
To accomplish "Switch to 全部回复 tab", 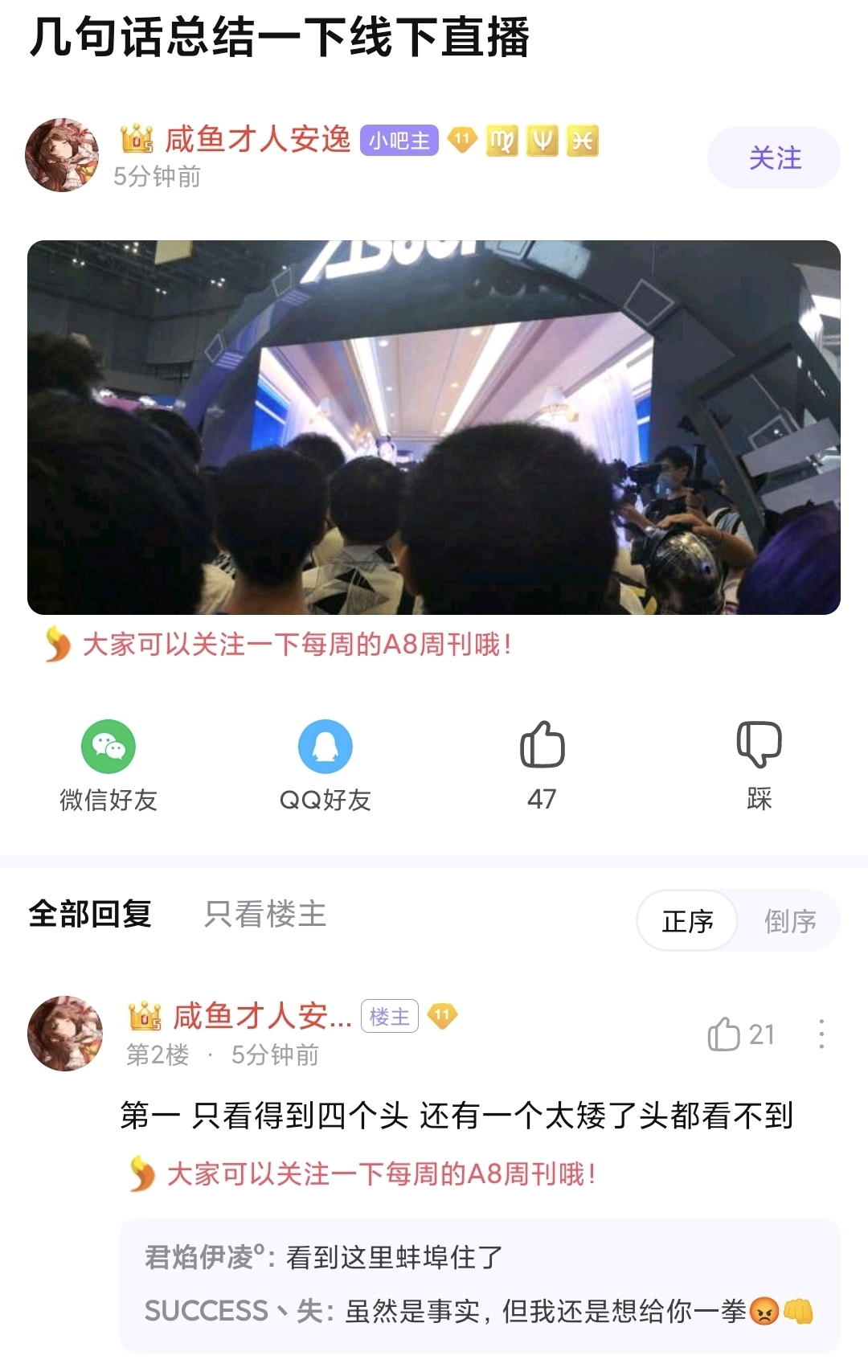I will 90,914.
